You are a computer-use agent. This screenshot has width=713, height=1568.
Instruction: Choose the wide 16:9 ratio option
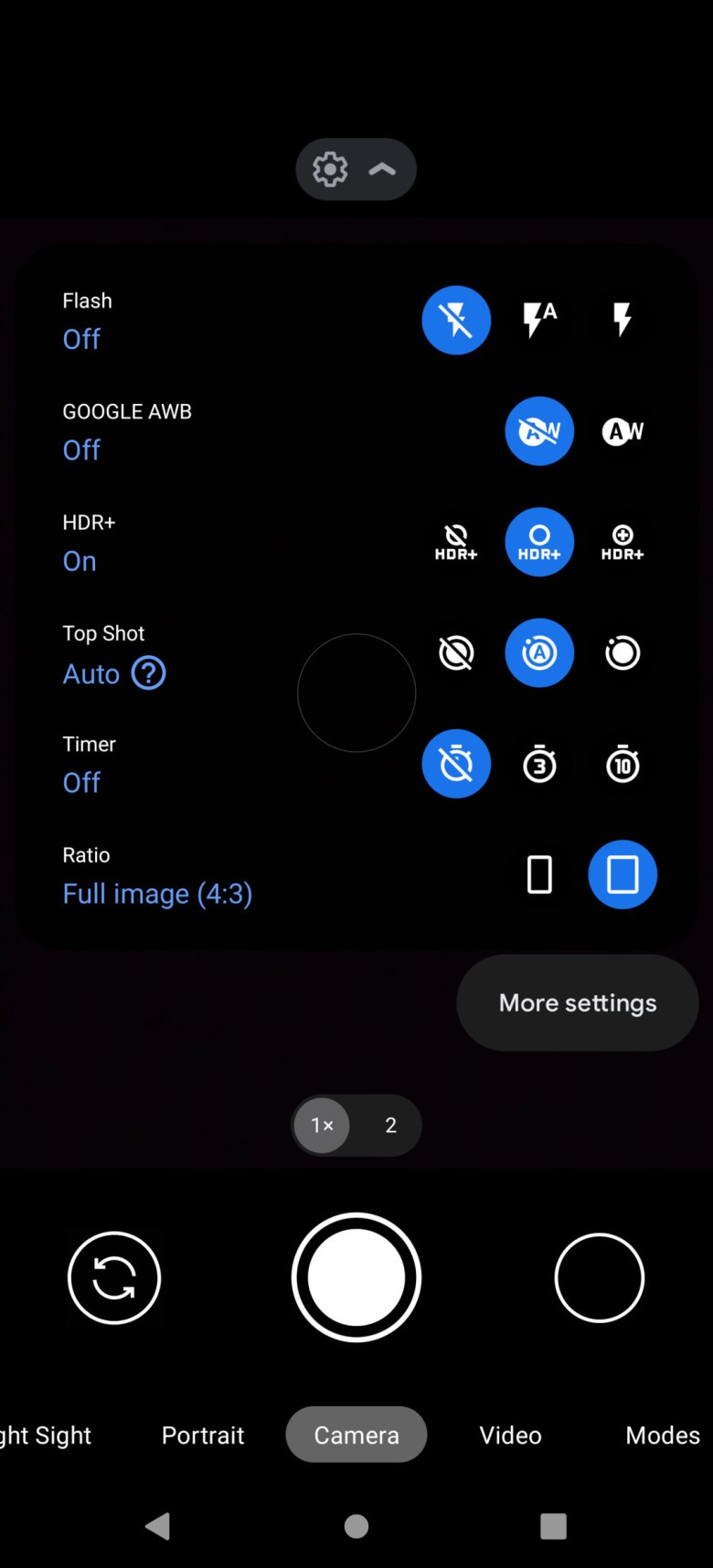tap(539, 874)
